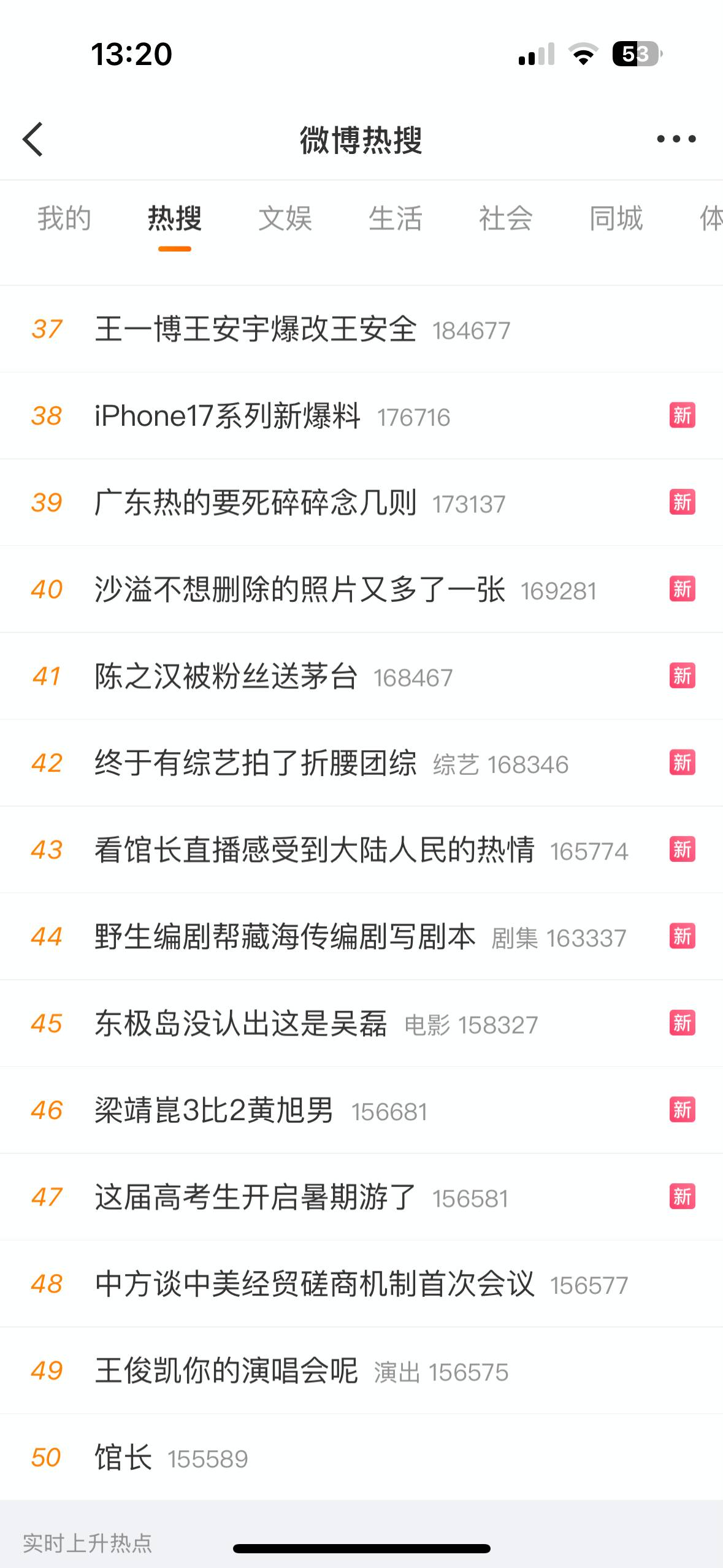Open 沙溢不想删除的照片又多了一张
This screenshot has height=1568, width=723.
pyautogui.click(x=361, y=590)
